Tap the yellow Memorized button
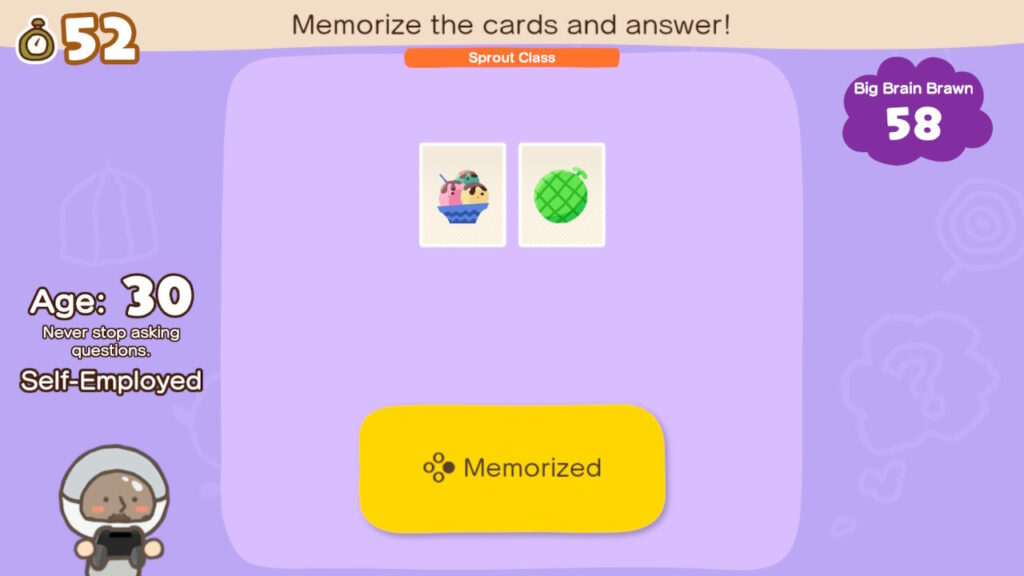The image size is (1024, 576). pyautogui.click(x=512, y=468)
